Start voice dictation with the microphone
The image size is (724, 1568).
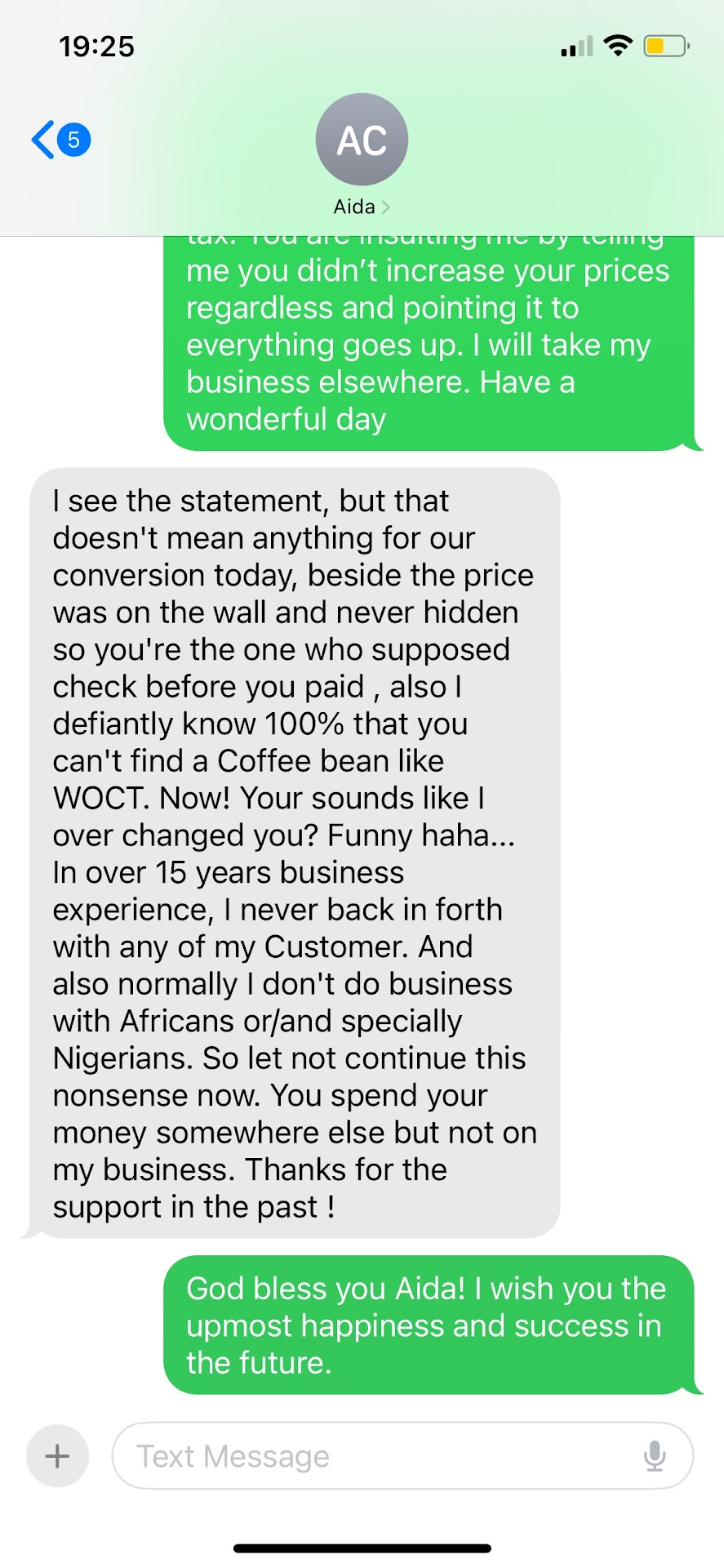(655, 1456)
